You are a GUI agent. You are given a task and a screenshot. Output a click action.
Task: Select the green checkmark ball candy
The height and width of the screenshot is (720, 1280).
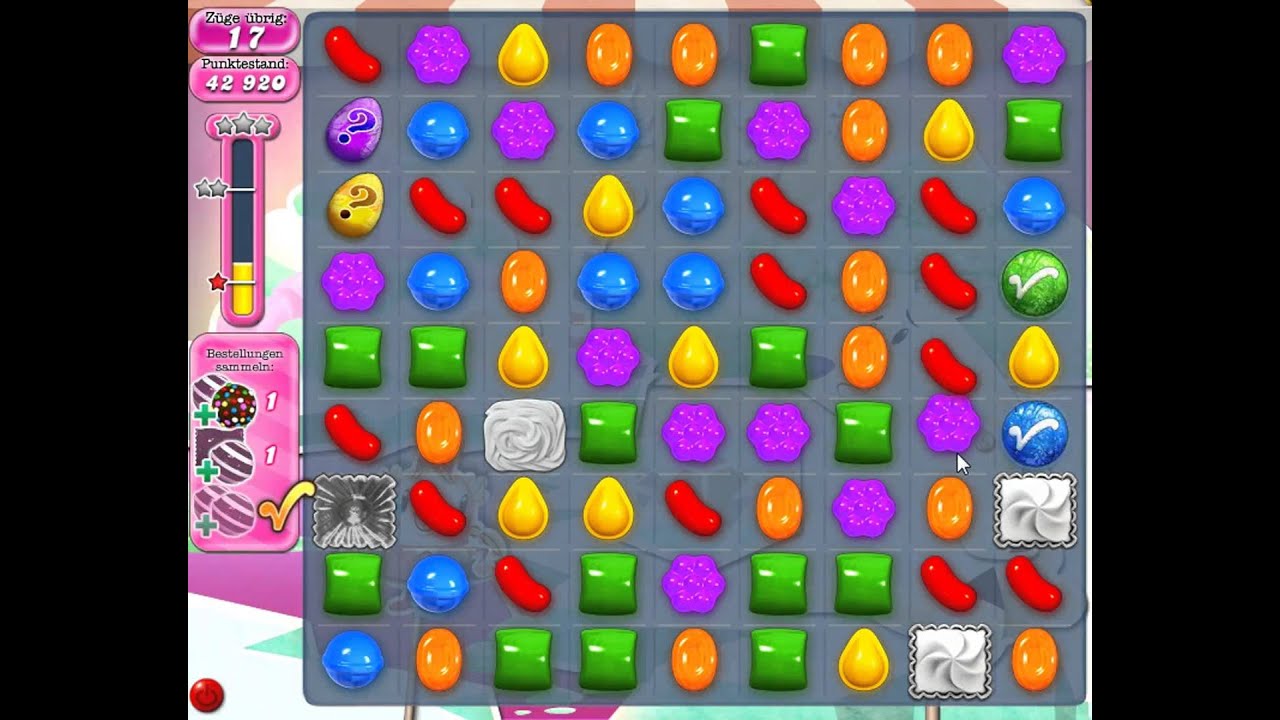click(x=1034, y=283)
